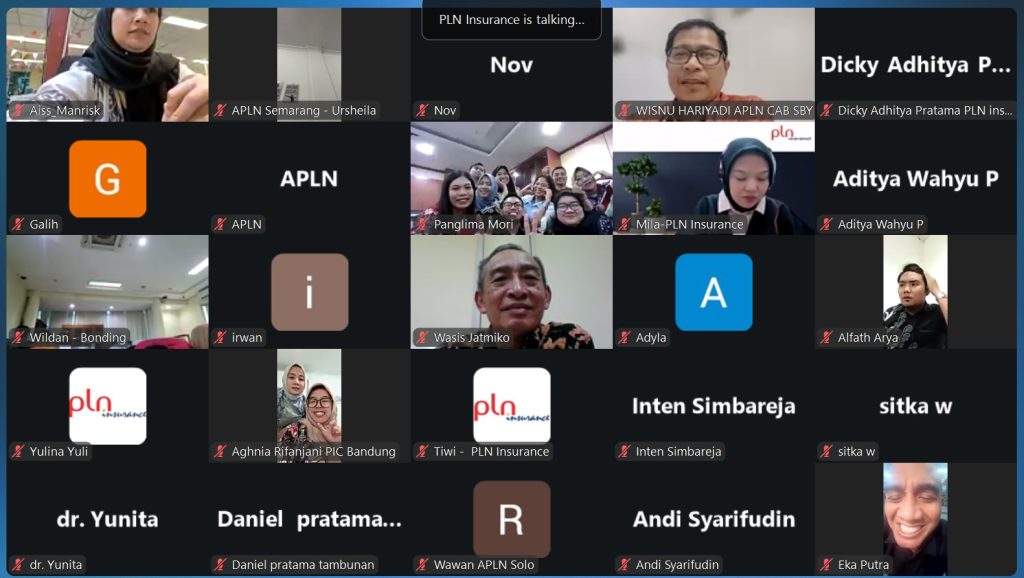Tap Wawan APLN Solo's participant tile
Screen dimensions: 1024x578
511,518
